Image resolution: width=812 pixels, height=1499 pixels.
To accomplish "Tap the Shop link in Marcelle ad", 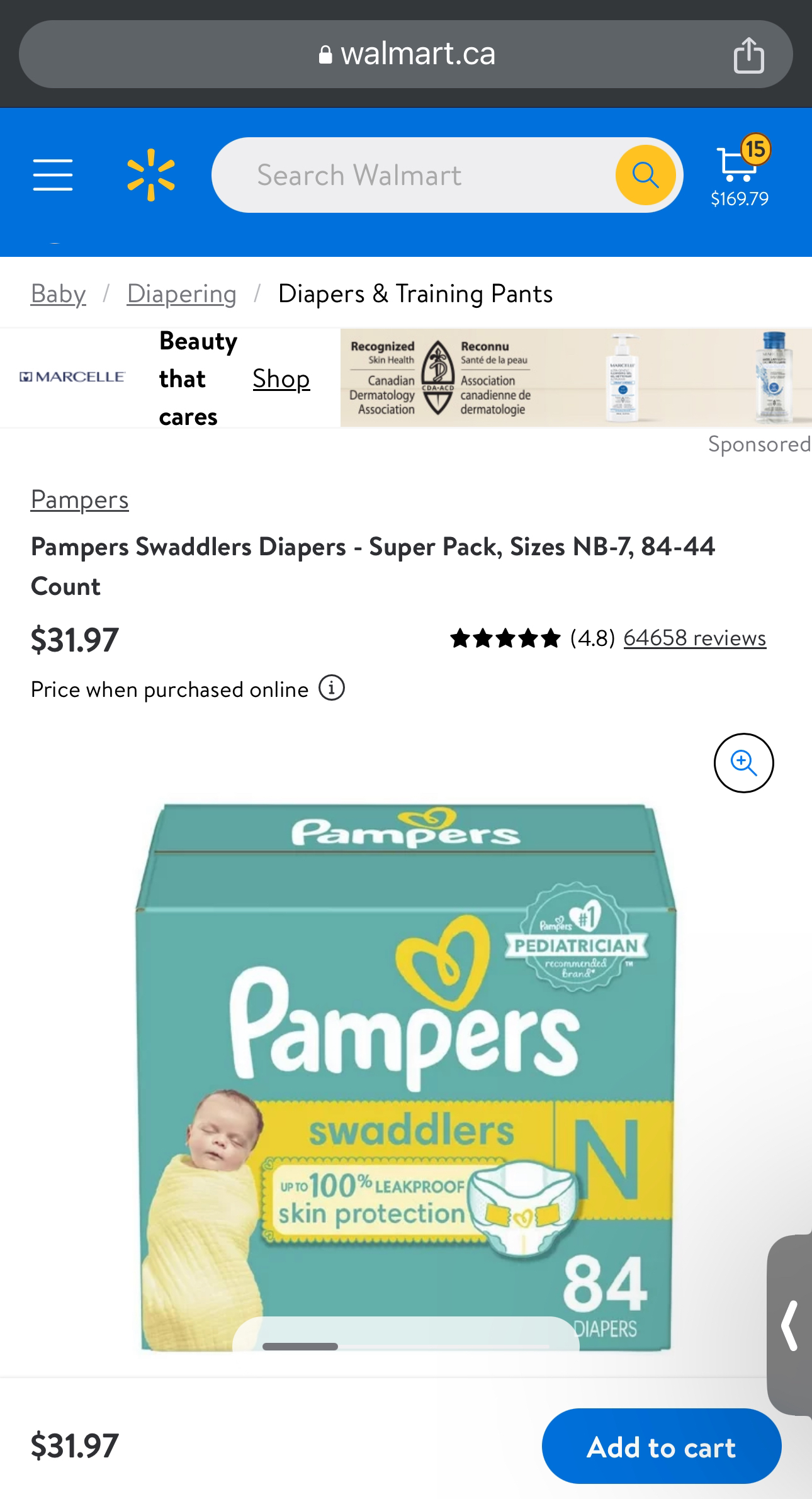I will (281, 378).
